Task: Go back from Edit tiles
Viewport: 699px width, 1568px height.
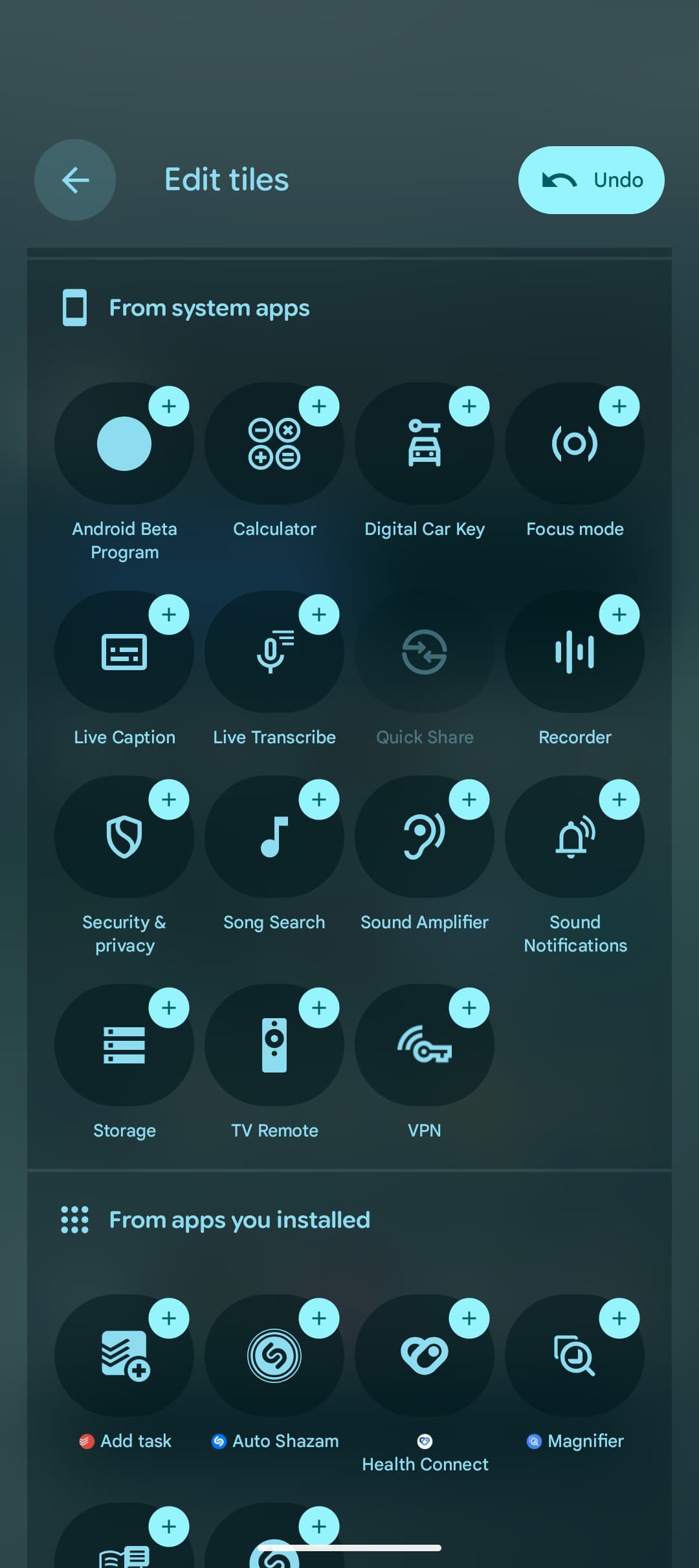Action: coord(75,180)
